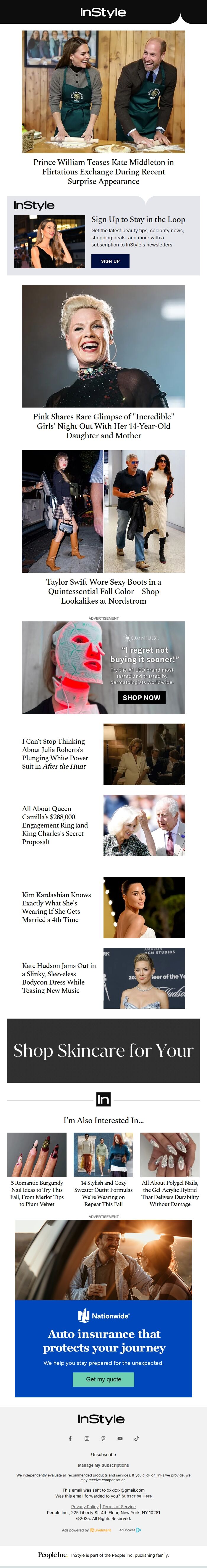The height and width of the screenshot is (1568, 207).
Task: View the Taylor Swift boots article
Action: pos(103,591)
